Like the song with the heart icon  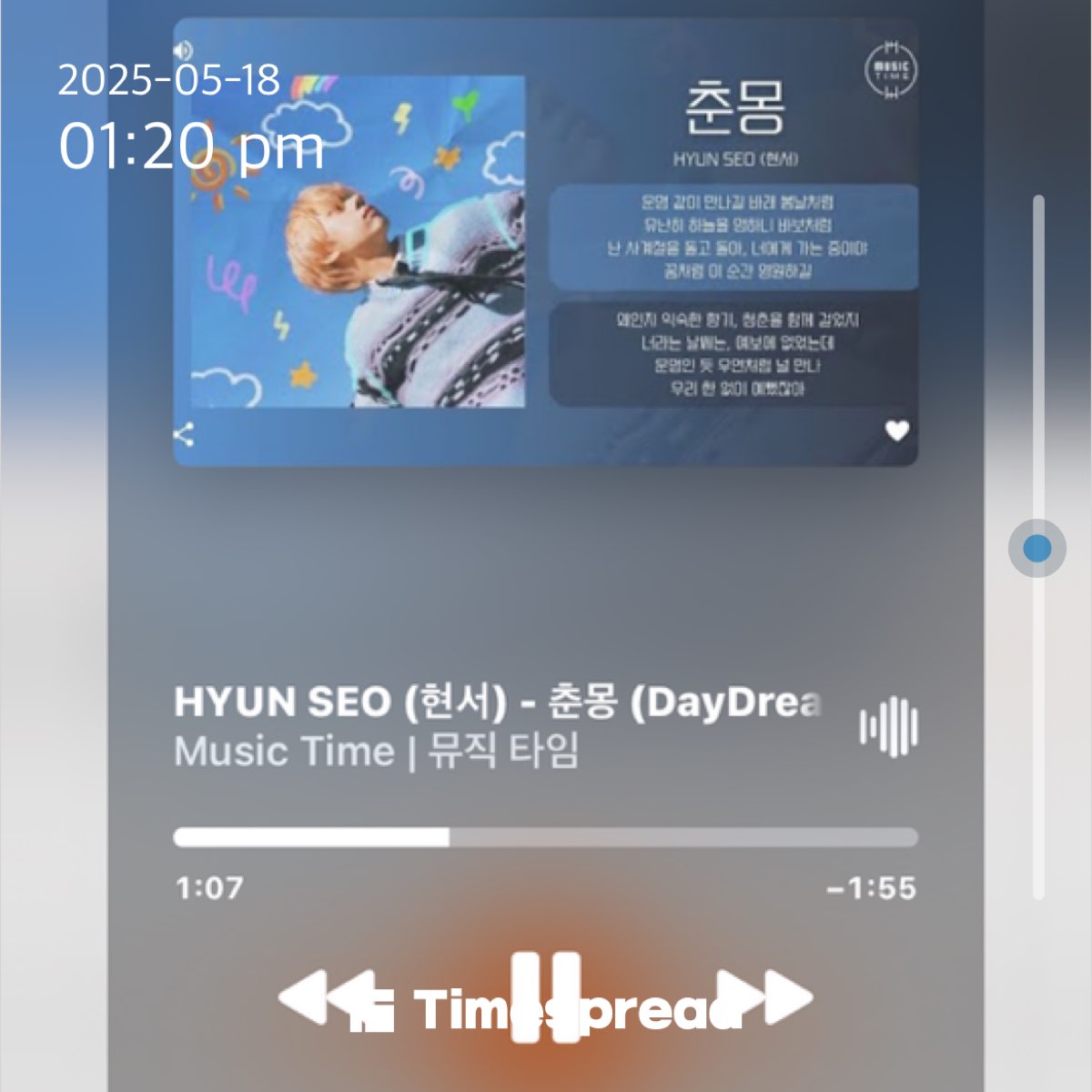[x=897, y=430]
